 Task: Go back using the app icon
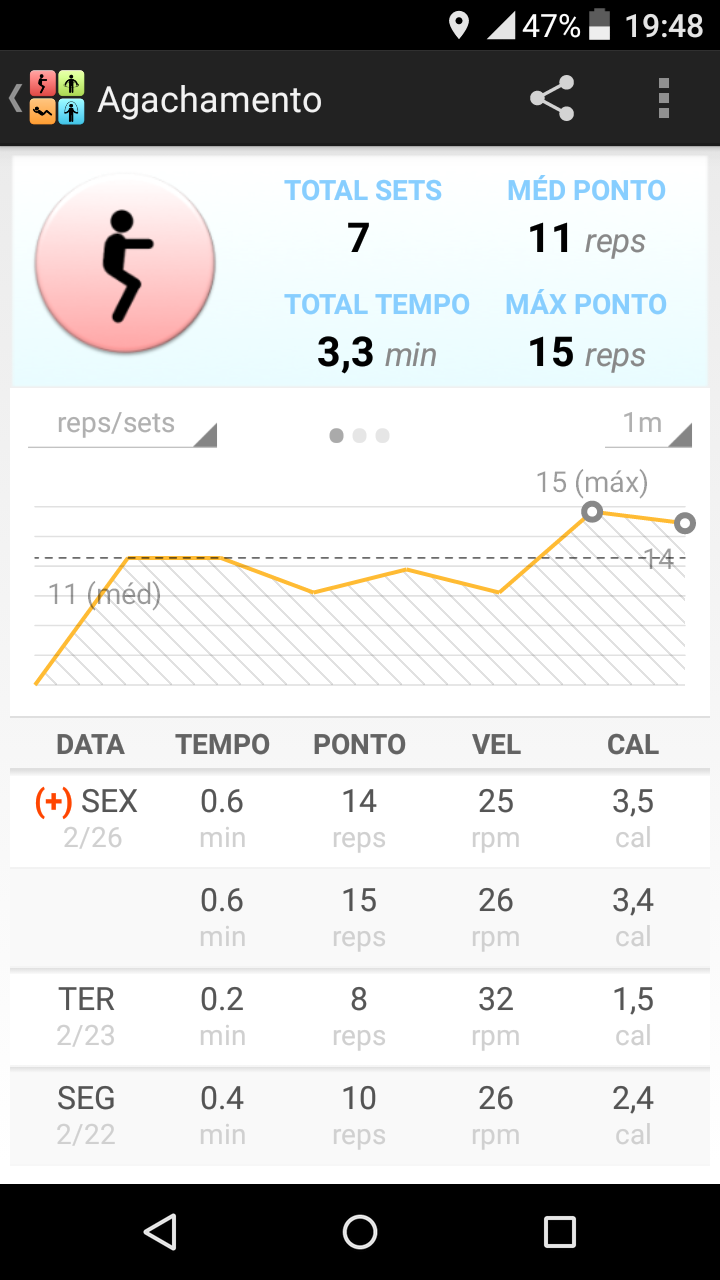tap(50, 98)
